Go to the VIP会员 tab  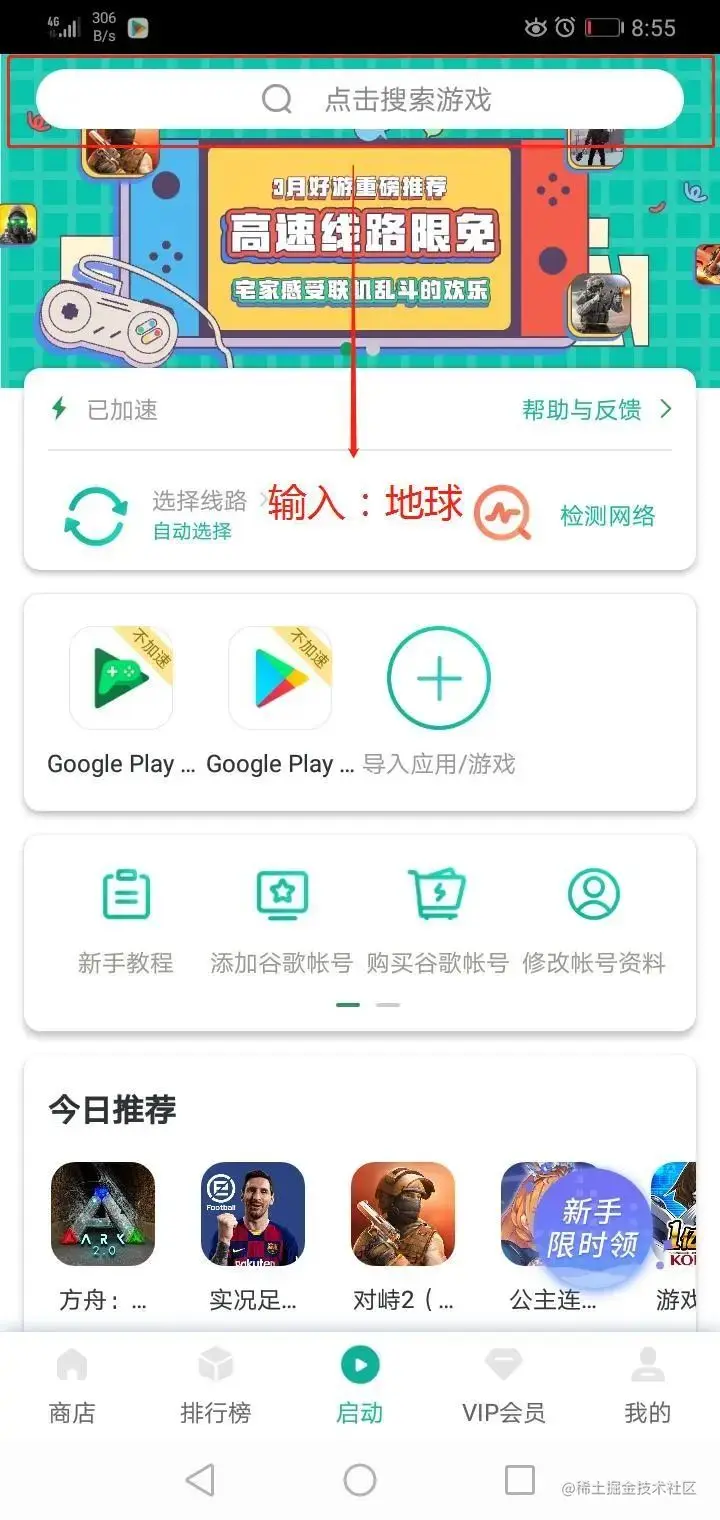[x=503, y=1385]
